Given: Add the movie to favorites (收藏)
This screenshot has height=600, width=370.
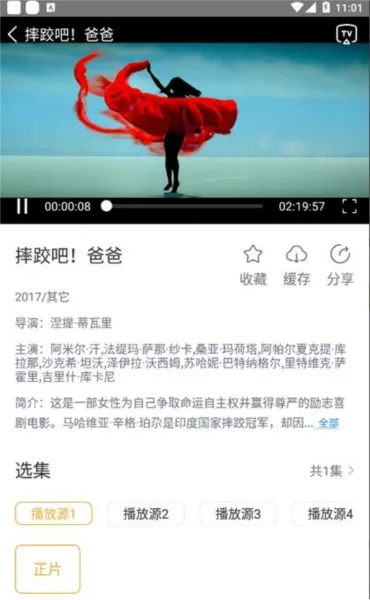Looking at the screenshot, I should coord(253,266).
